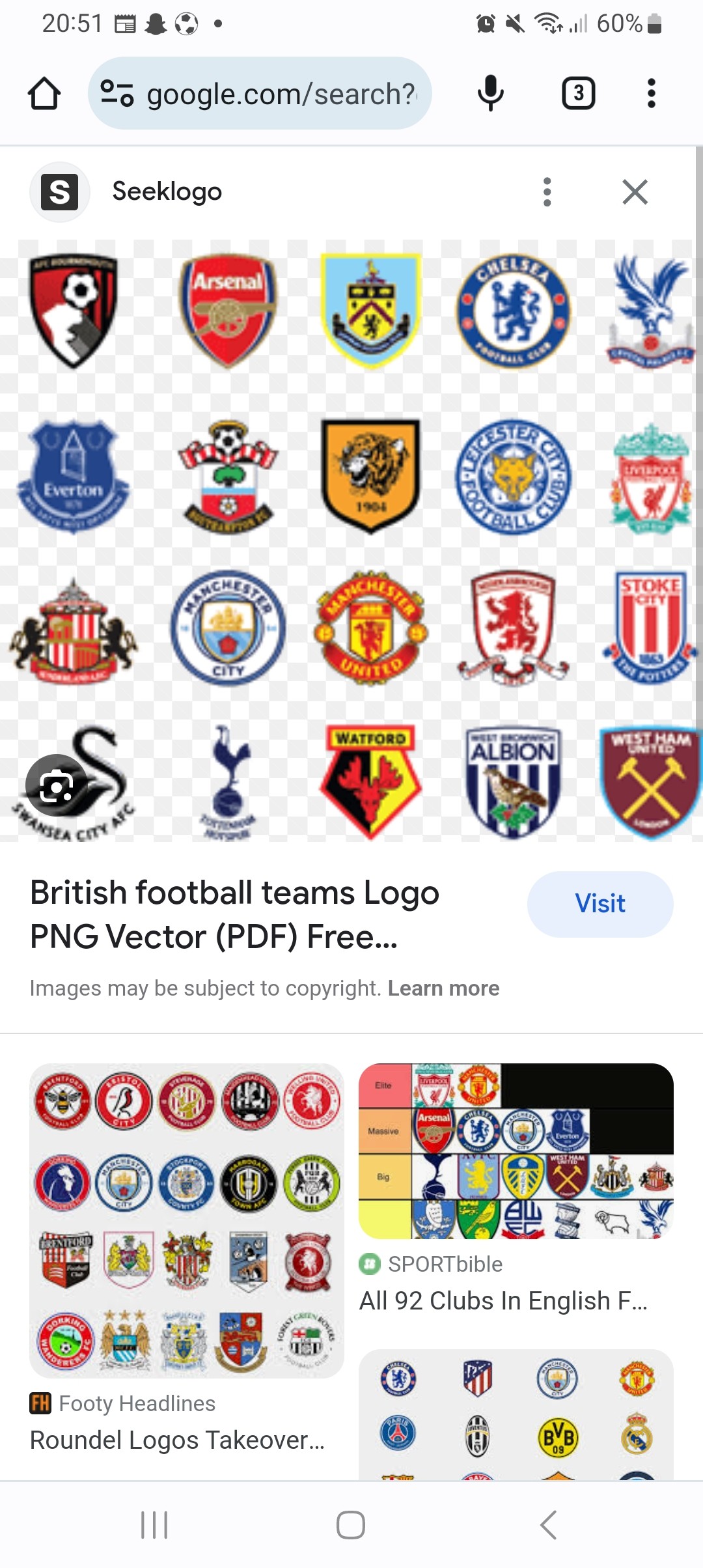Image resolution: width=703 pixels, height=1568 pixels.
Task: Search this image with Google Lens
Action: (x=57, y=785)
